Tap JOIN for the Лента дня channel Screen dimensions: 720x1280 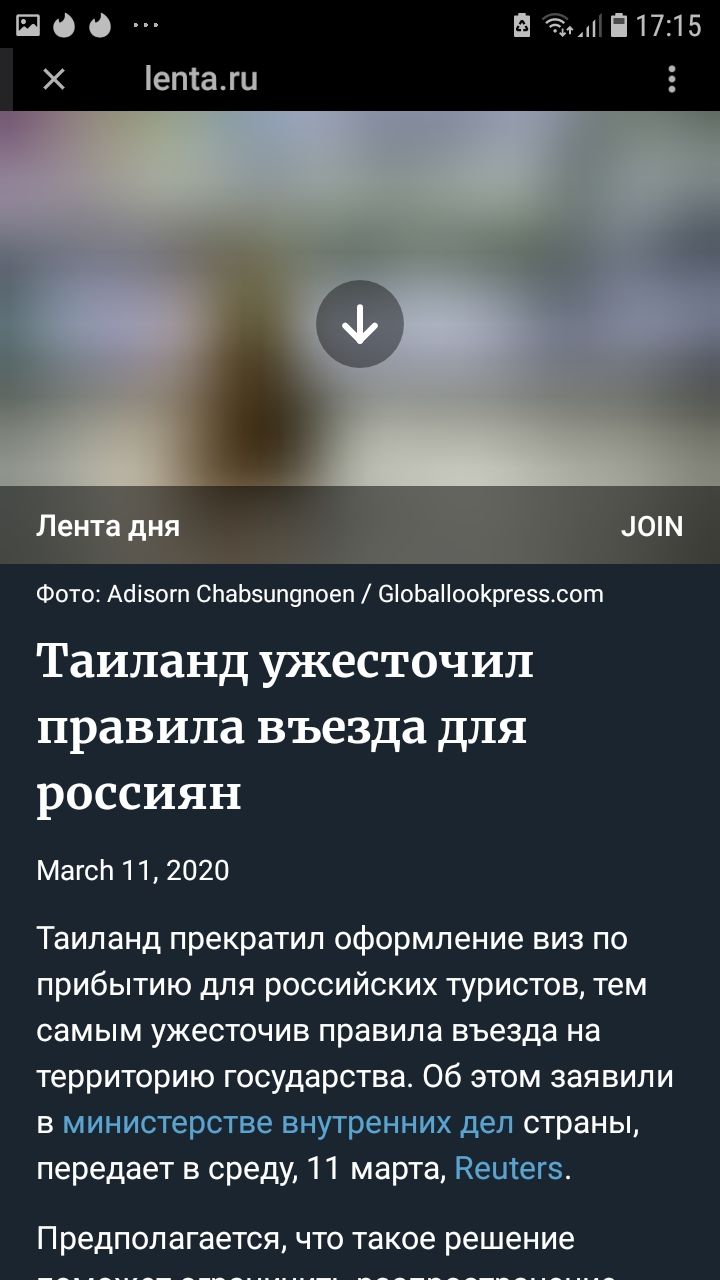(x=651, y=526)
